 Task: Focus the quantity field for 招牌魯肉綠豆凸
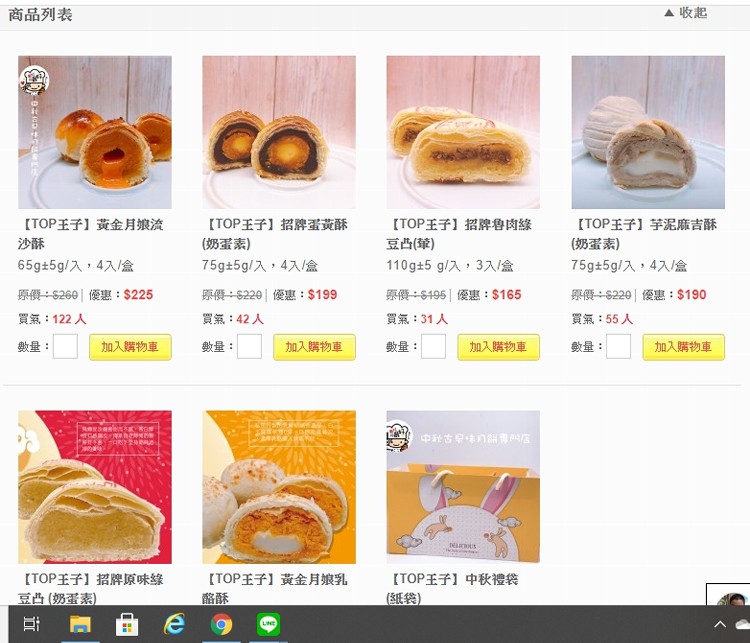[433, 346]
